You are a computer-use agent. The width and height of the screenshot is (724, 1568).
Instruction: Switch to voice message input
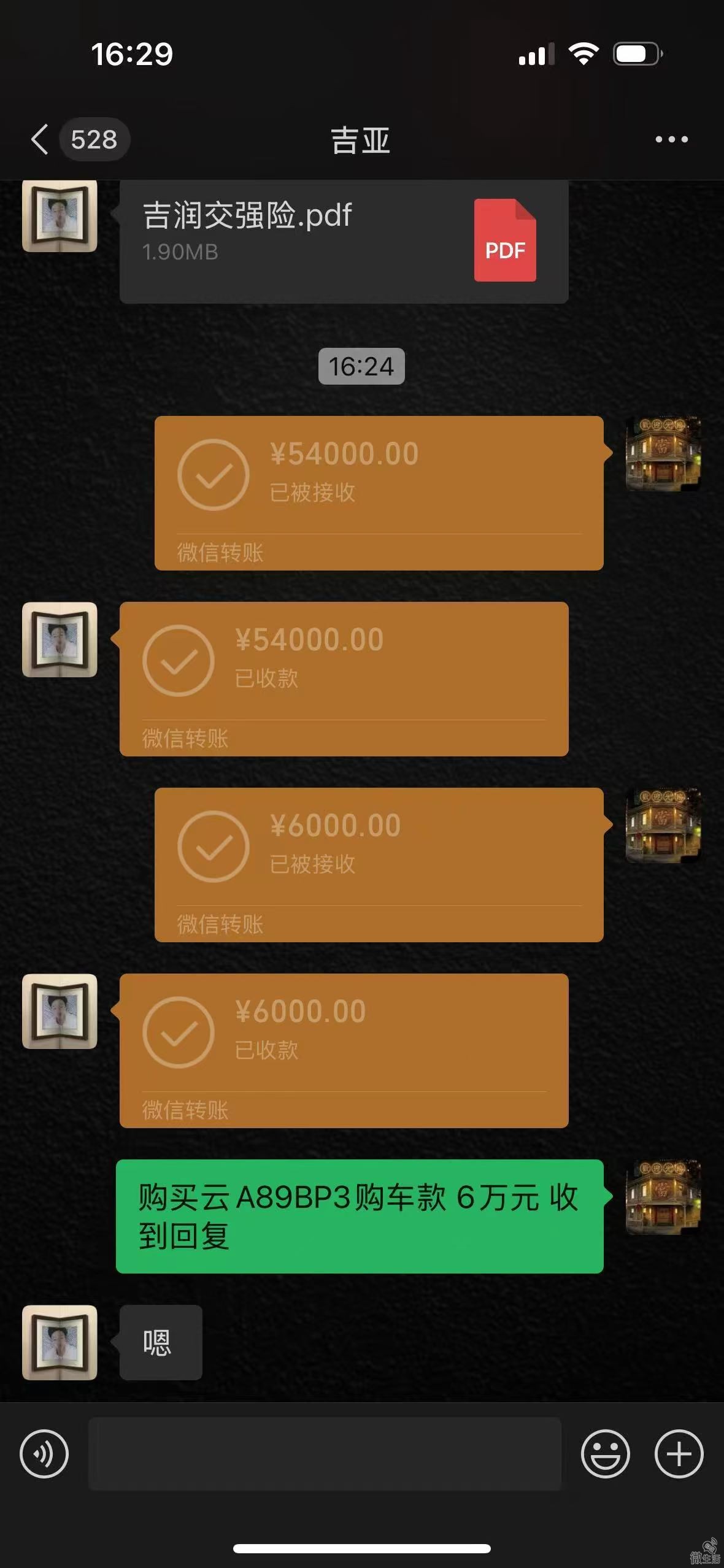pos(44,1454)
